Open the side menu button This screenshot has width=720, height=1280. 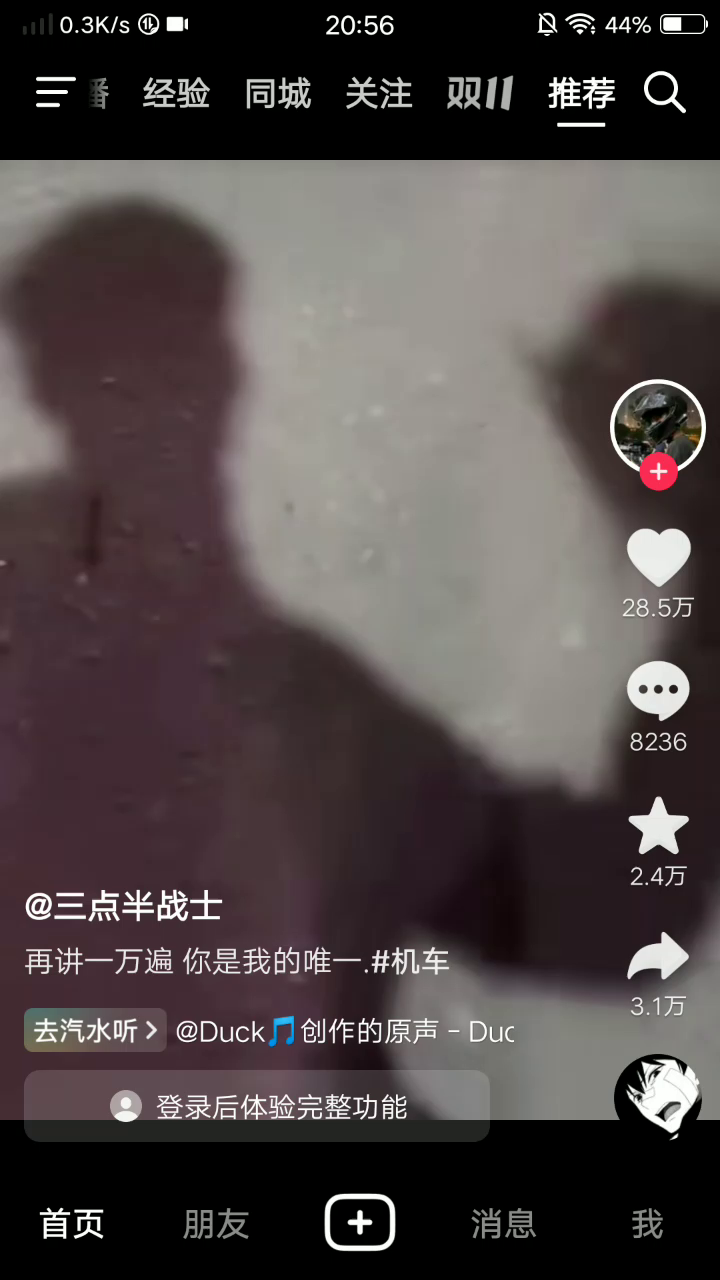55,93
